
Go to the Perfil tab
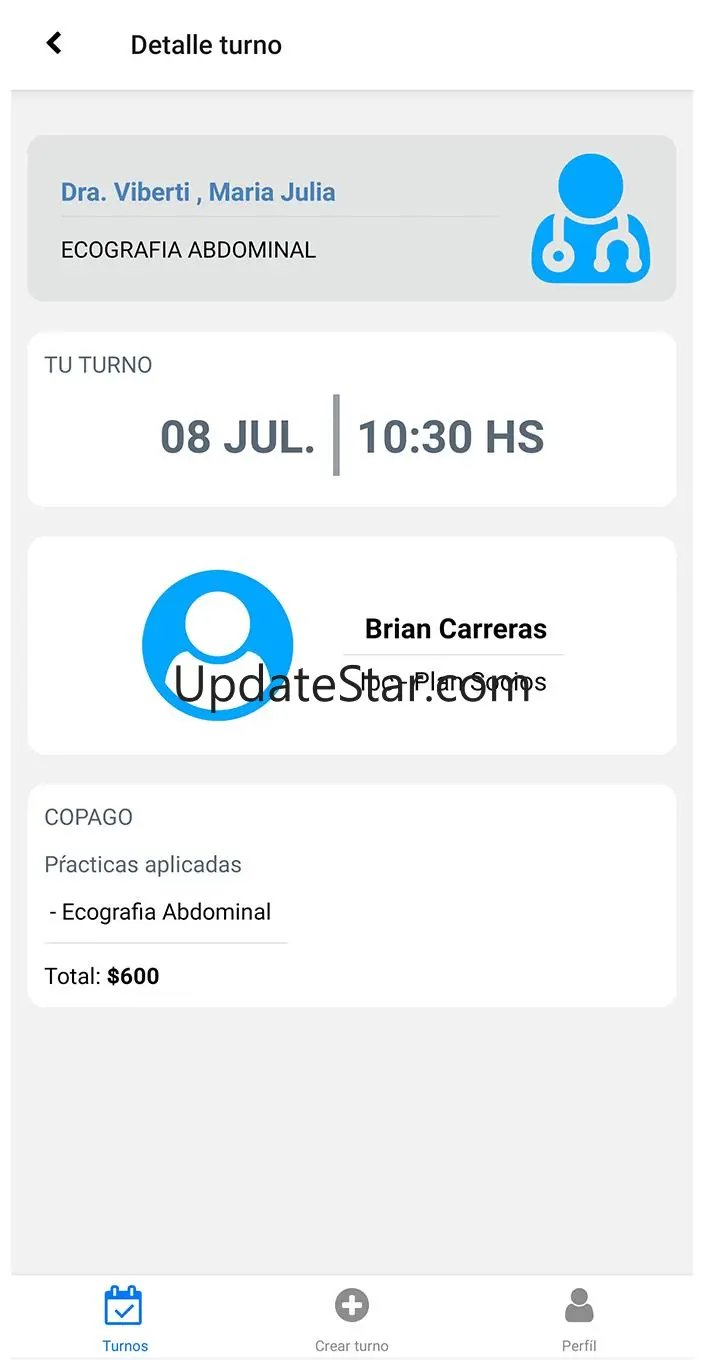579,1318
